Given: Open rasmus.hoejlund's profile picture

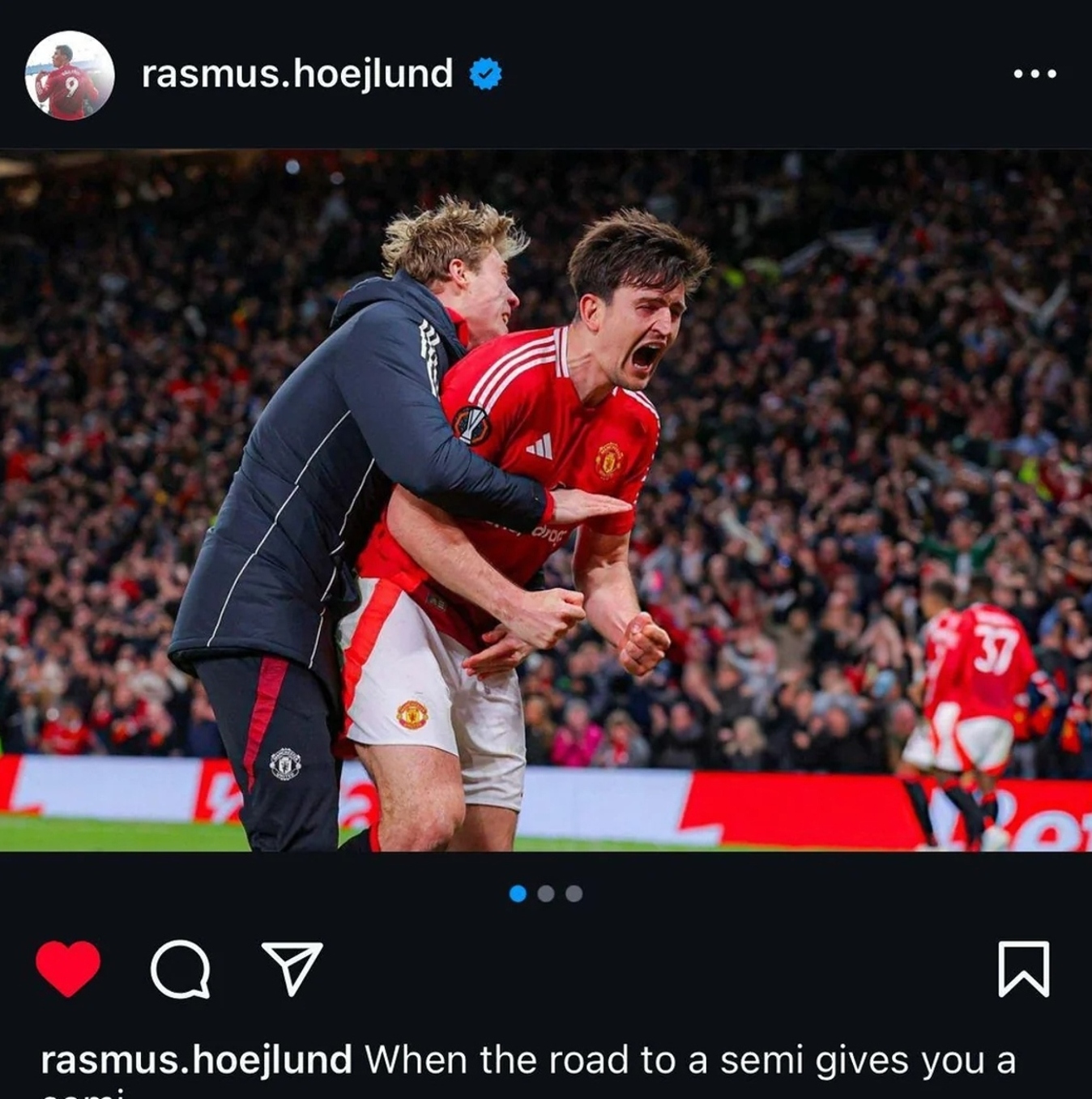Looking at the screenshot, I should pyautogui.click(x=70, y=75).
